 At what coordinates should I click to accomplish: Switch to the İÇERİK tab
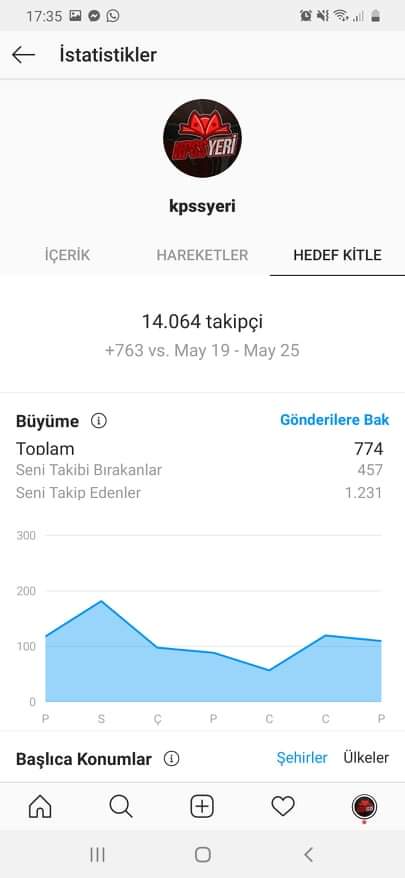[67, 255]
